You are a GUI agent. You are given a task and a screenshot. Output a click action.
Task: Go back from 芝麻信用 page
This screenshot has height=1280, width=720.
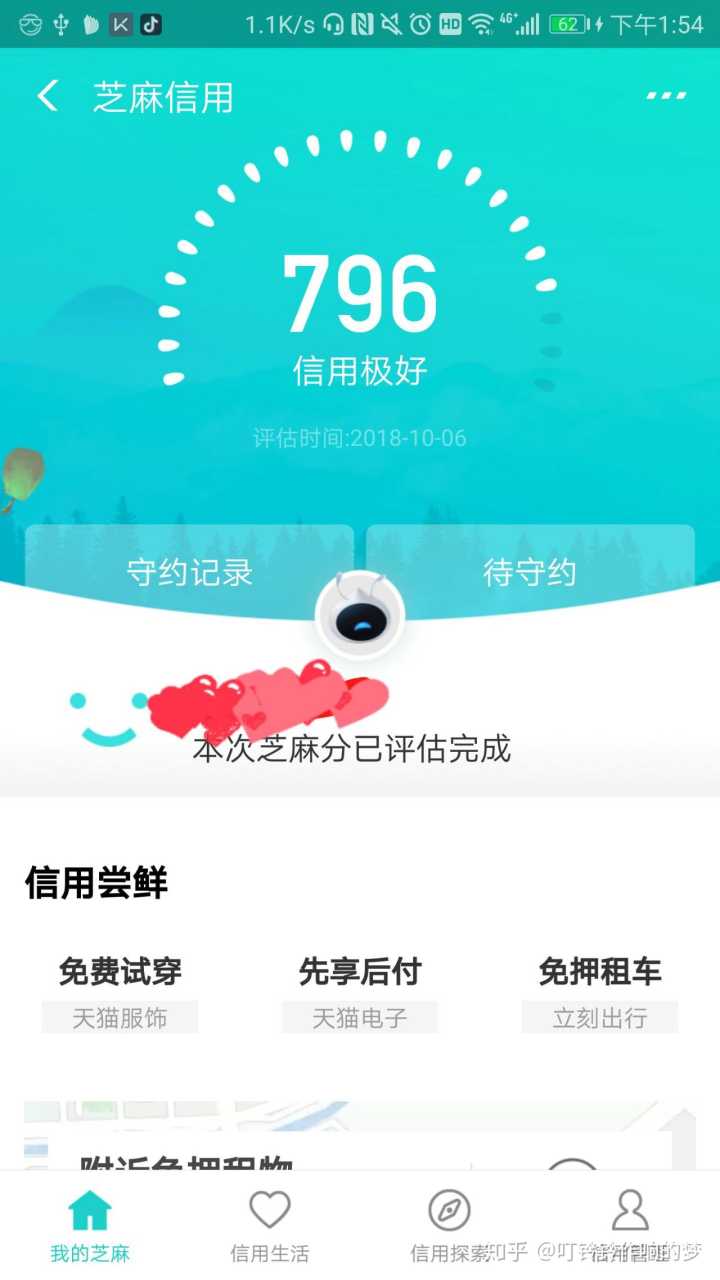[47, 97]
